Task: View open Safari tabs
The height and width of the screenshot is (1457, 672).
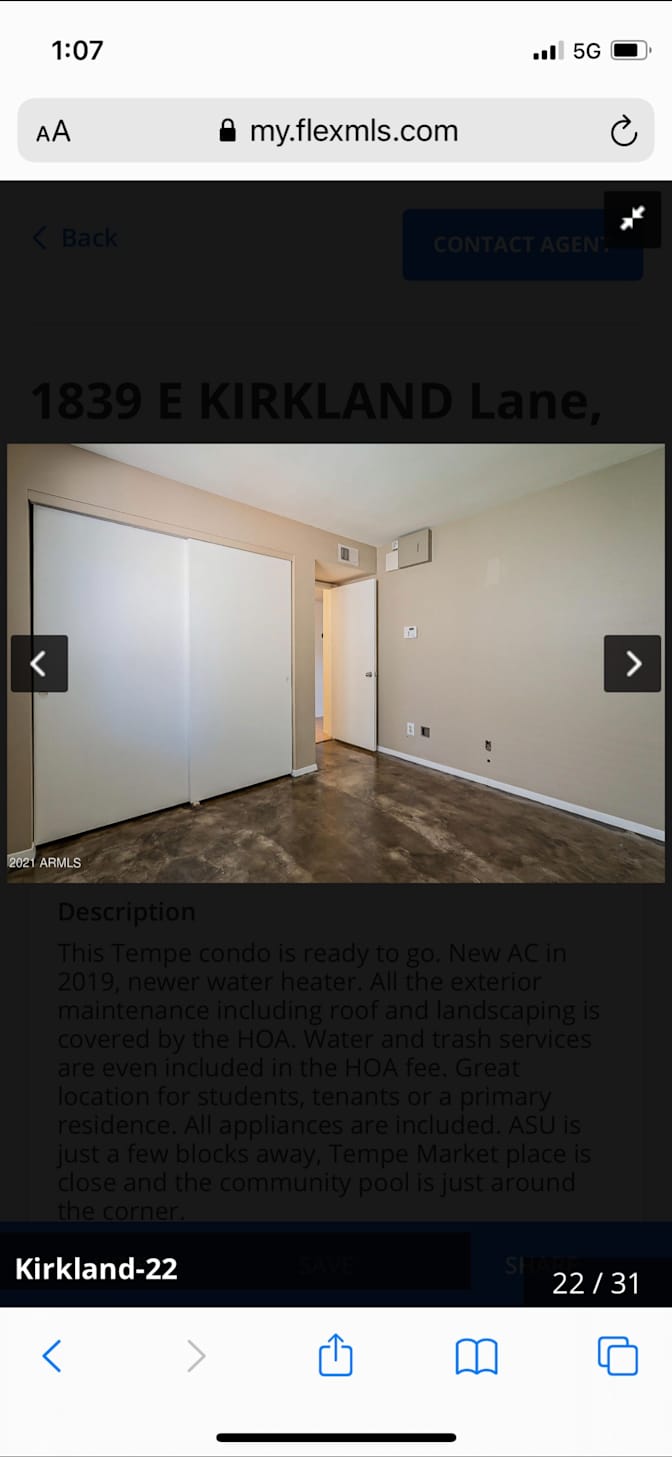Action: [x=617, y=1356]
